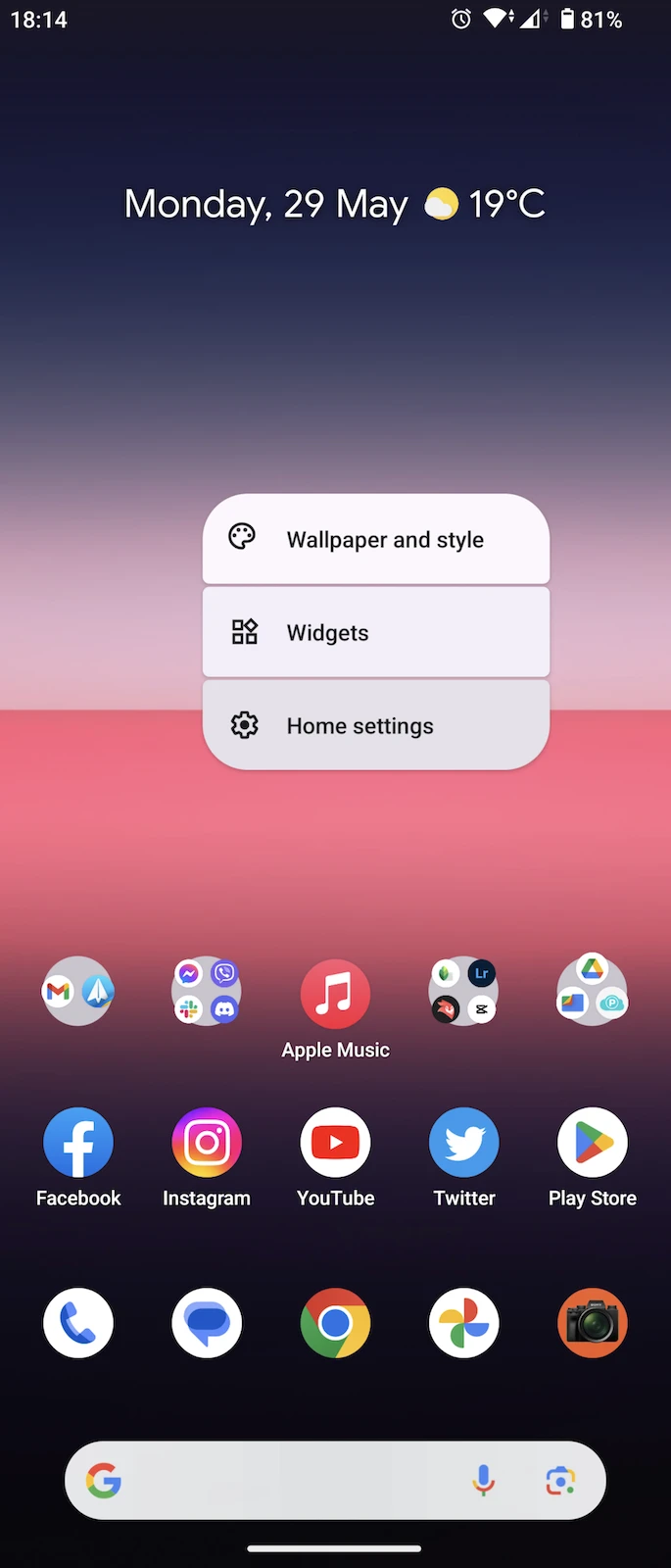
Task: Select the Widgets option
Action: click(x=375, y=632)
